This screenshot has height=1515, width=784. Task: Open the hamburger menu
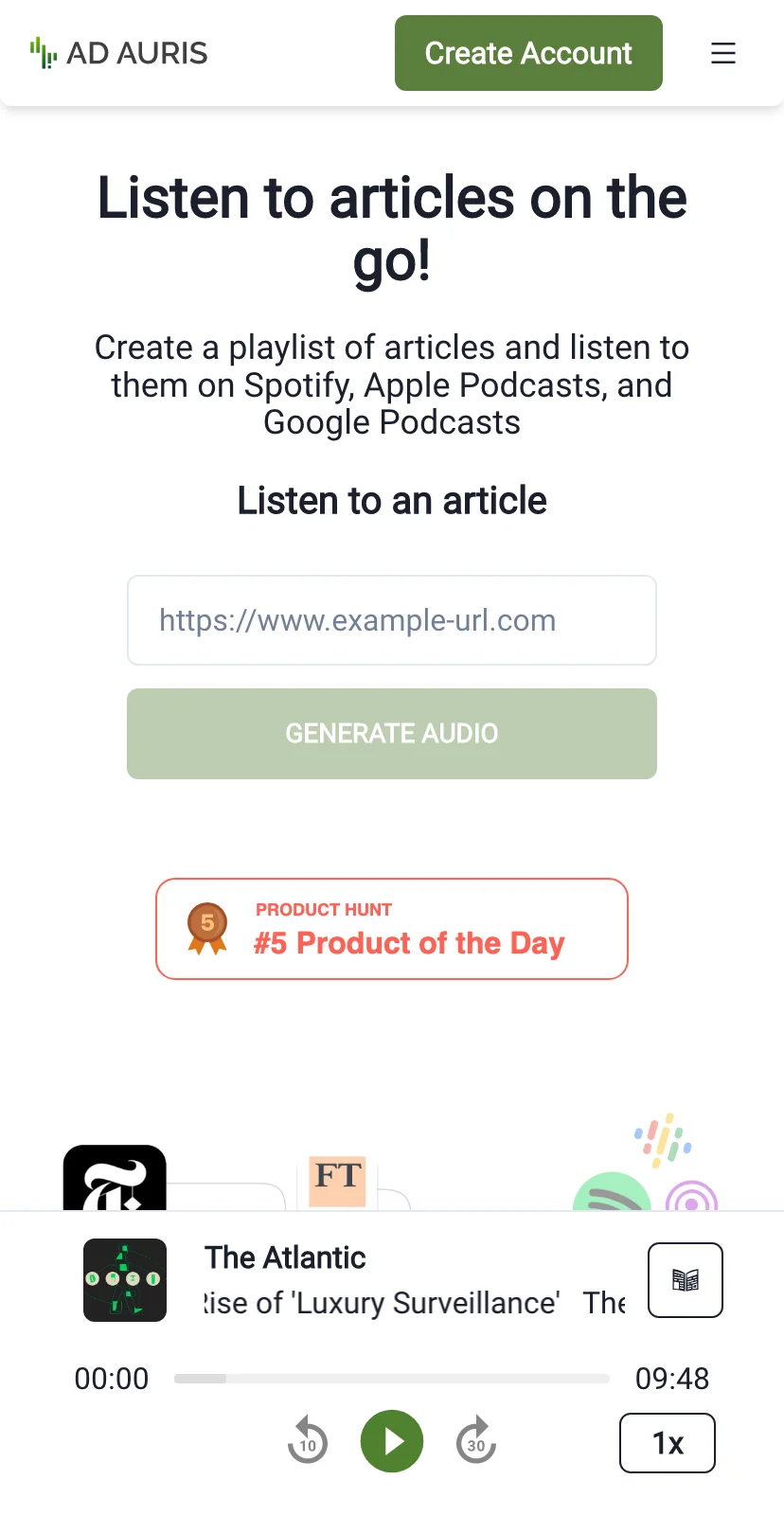click(x=723, y=53)
